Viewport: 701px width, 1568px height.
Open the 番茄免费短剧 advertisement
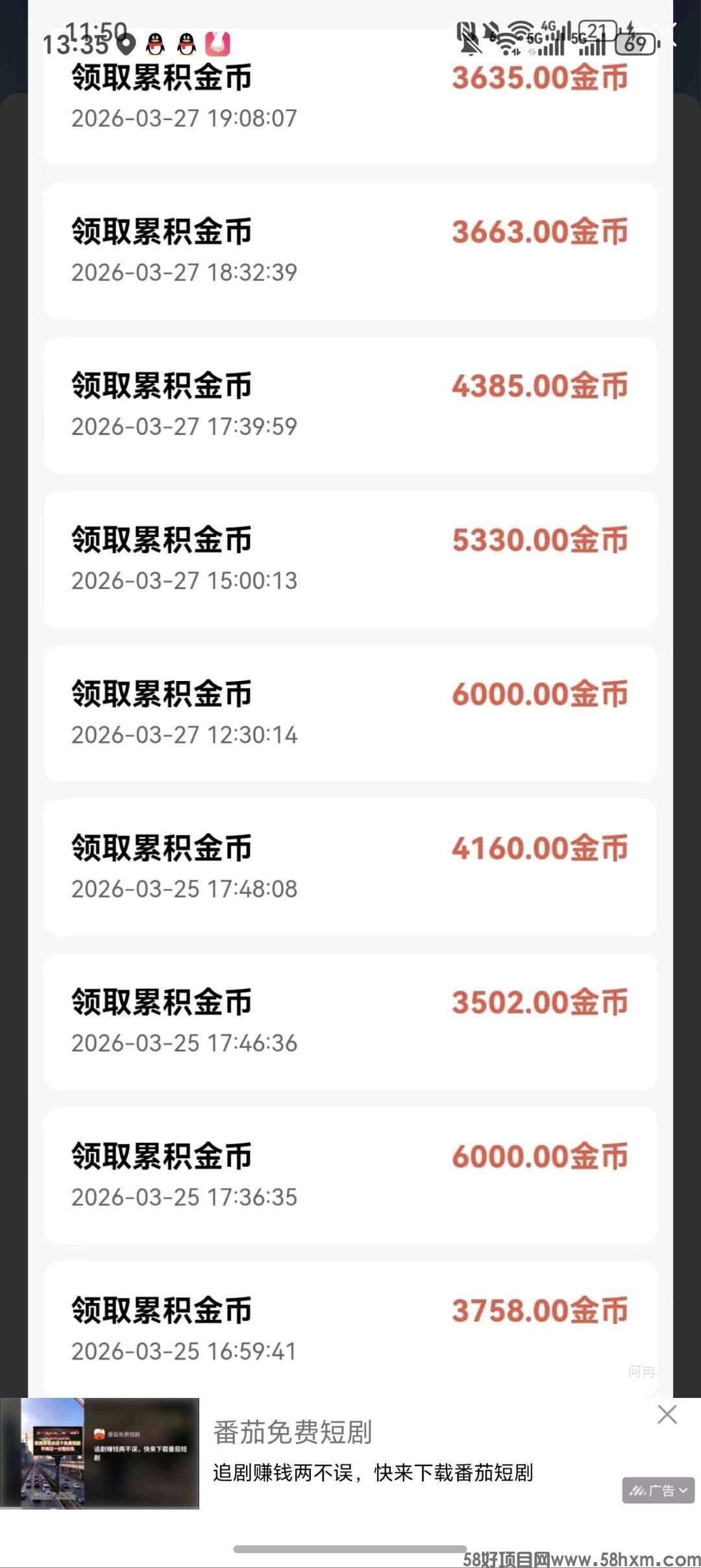coord(372,1453)
